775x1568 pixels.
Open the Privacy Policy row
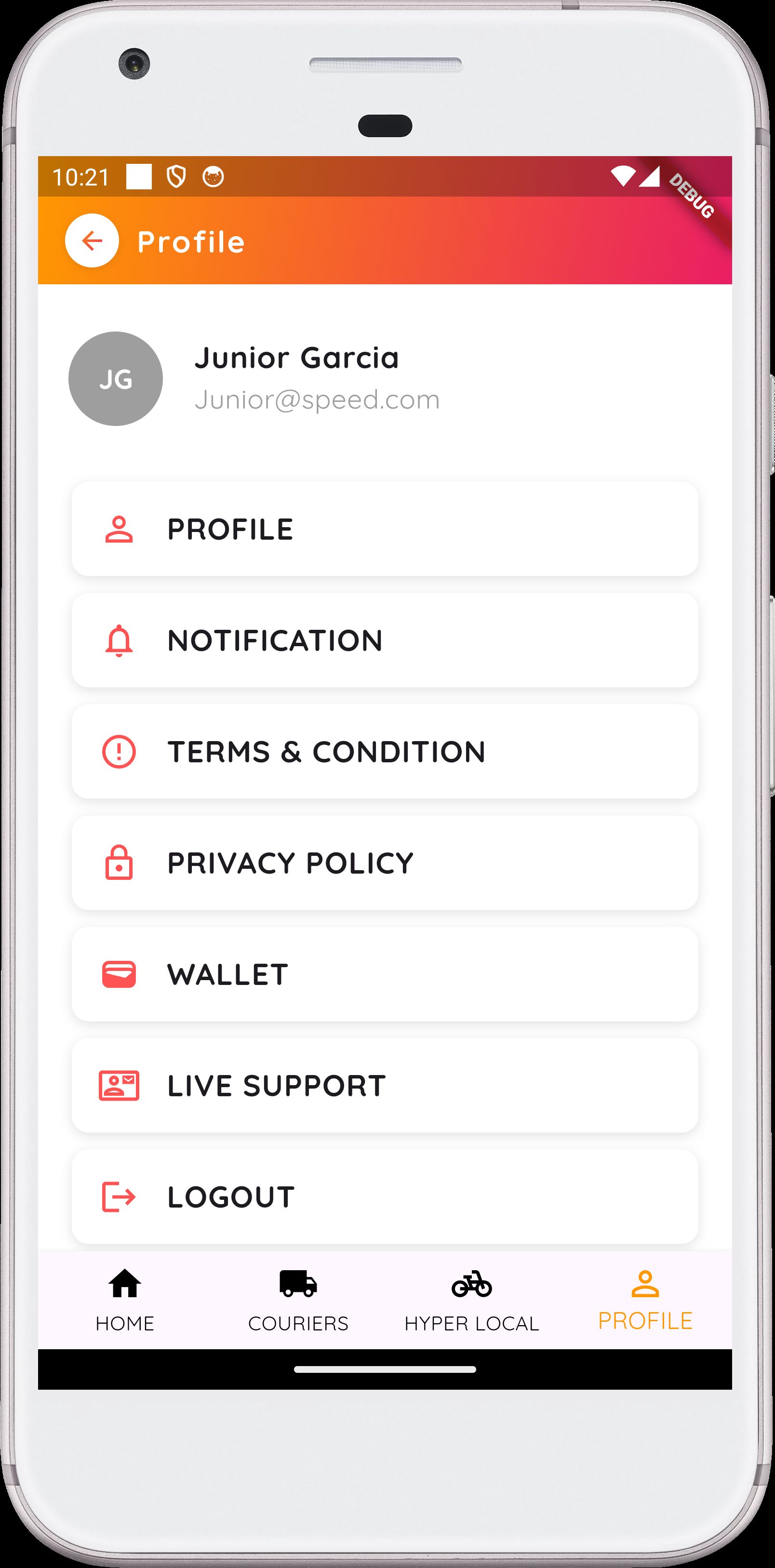tap(385, 863)
